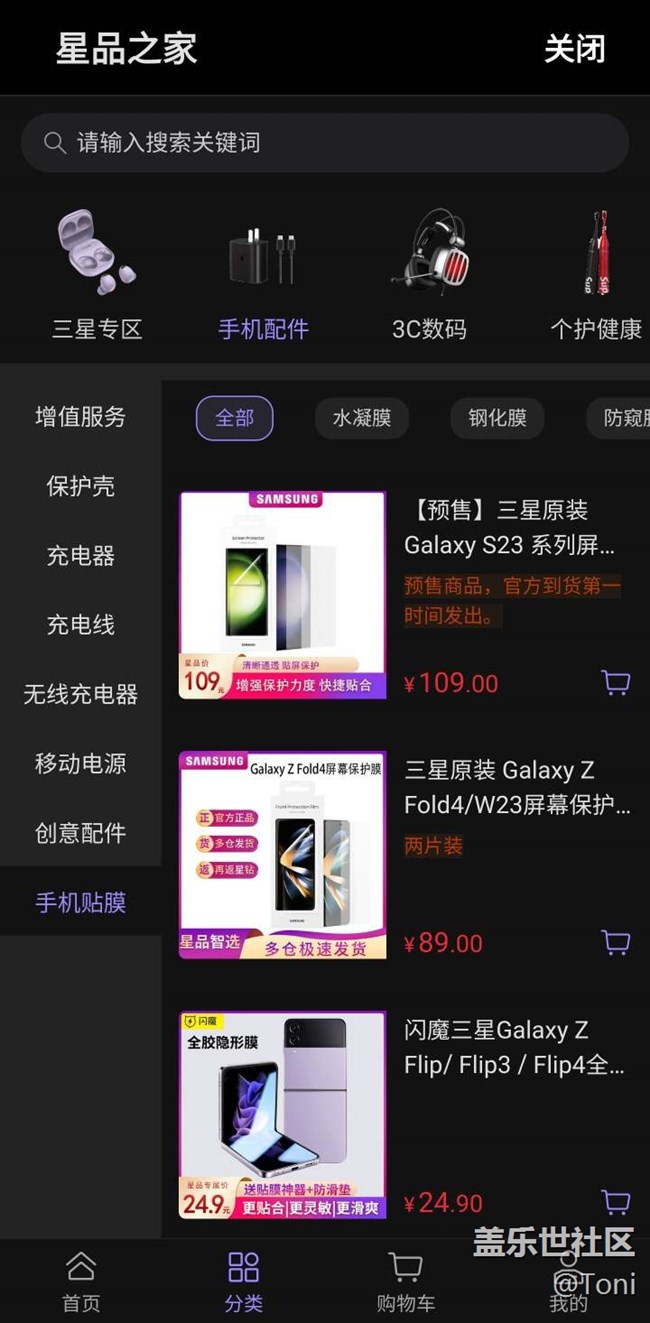This screenshot has height=1323, width=650.
Task: Open 无线充电器 subcategory
Action: [81, 694]
